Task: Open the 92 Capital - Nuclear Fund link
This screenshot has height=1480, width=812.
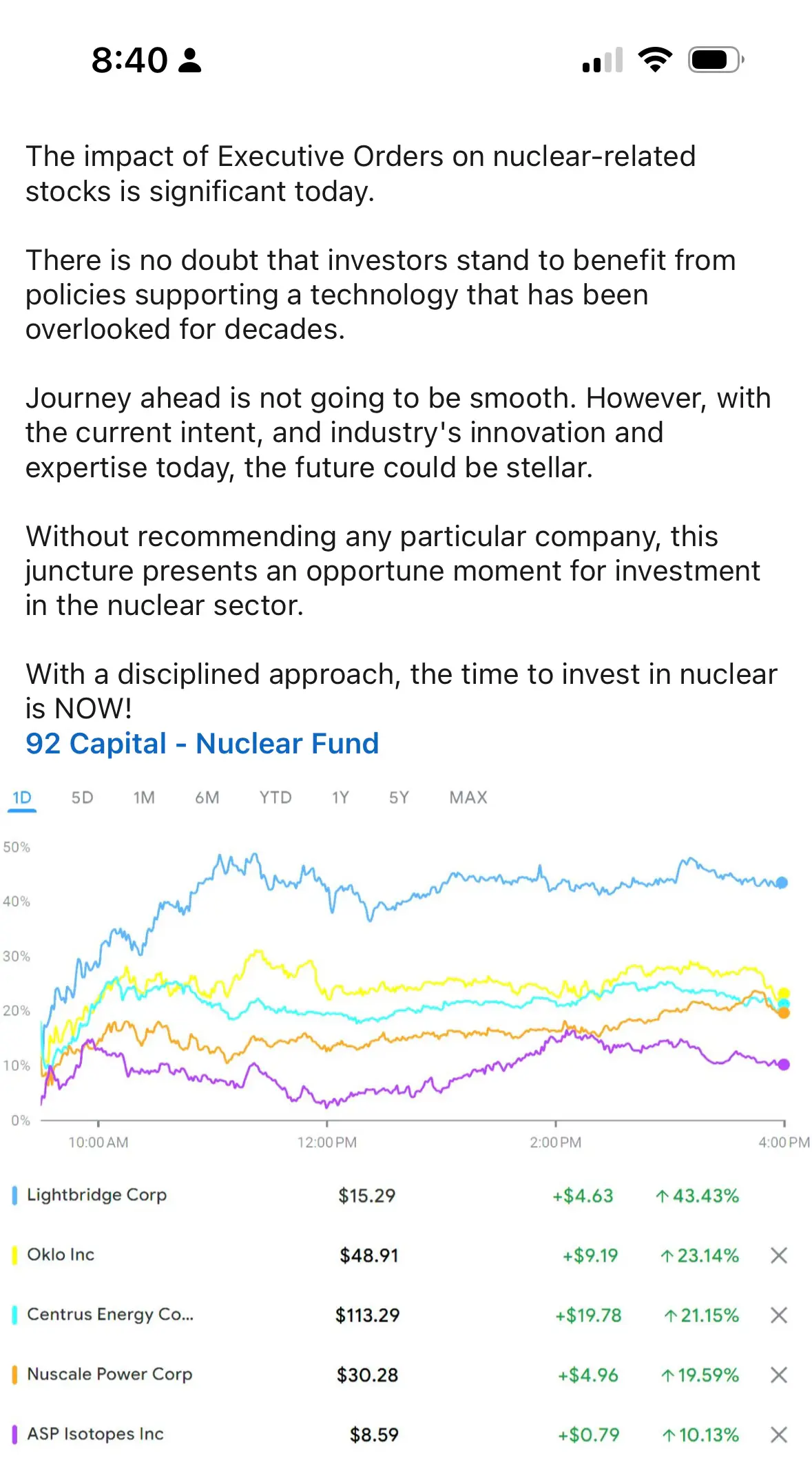Action: [202, 744]
